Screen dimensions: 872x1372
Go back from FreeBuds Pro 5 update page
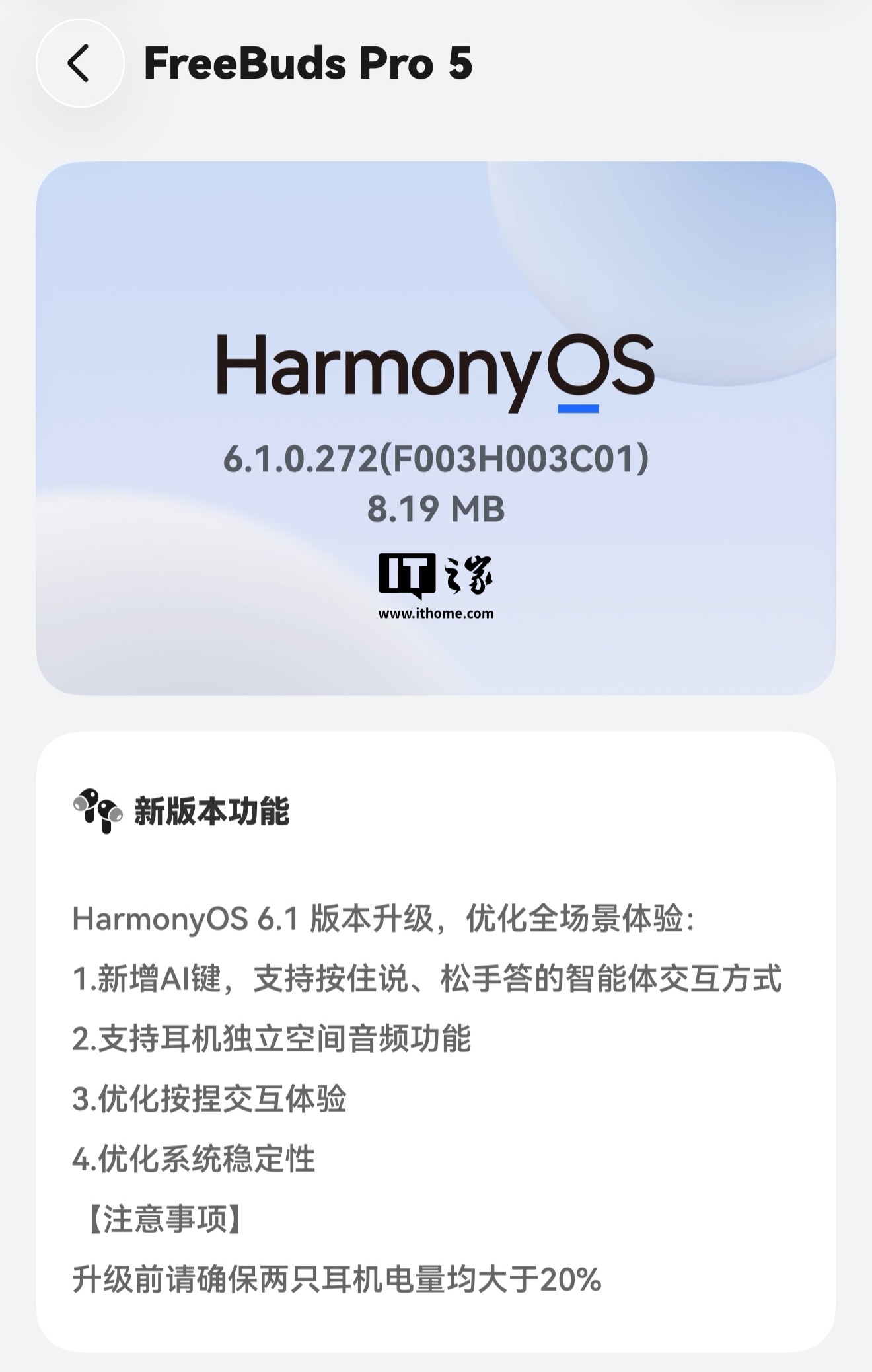[x=79, y=63]
